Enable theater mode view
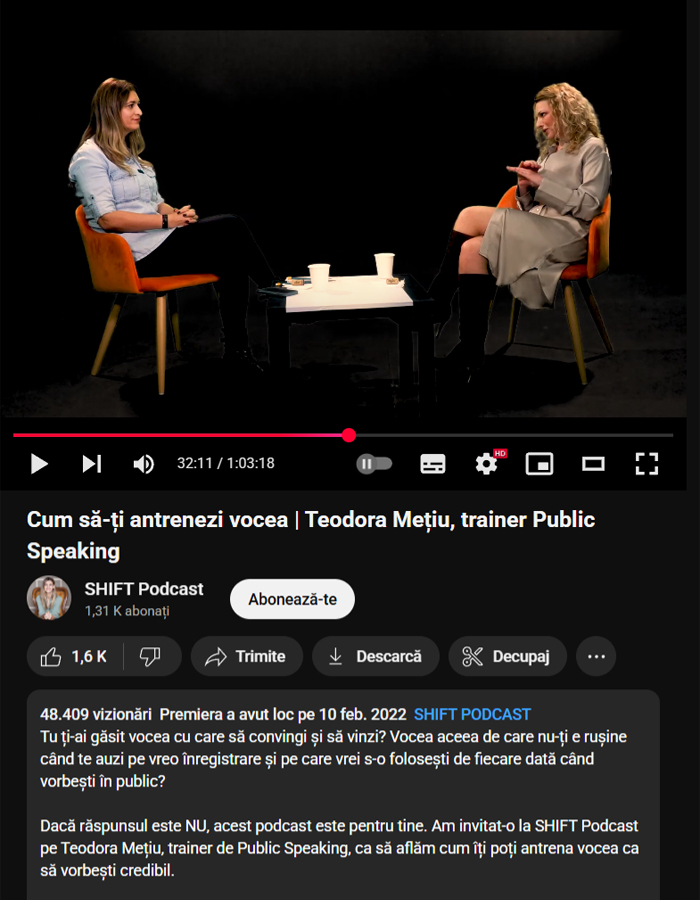This screenshot has height=900, width=700. 593,463
